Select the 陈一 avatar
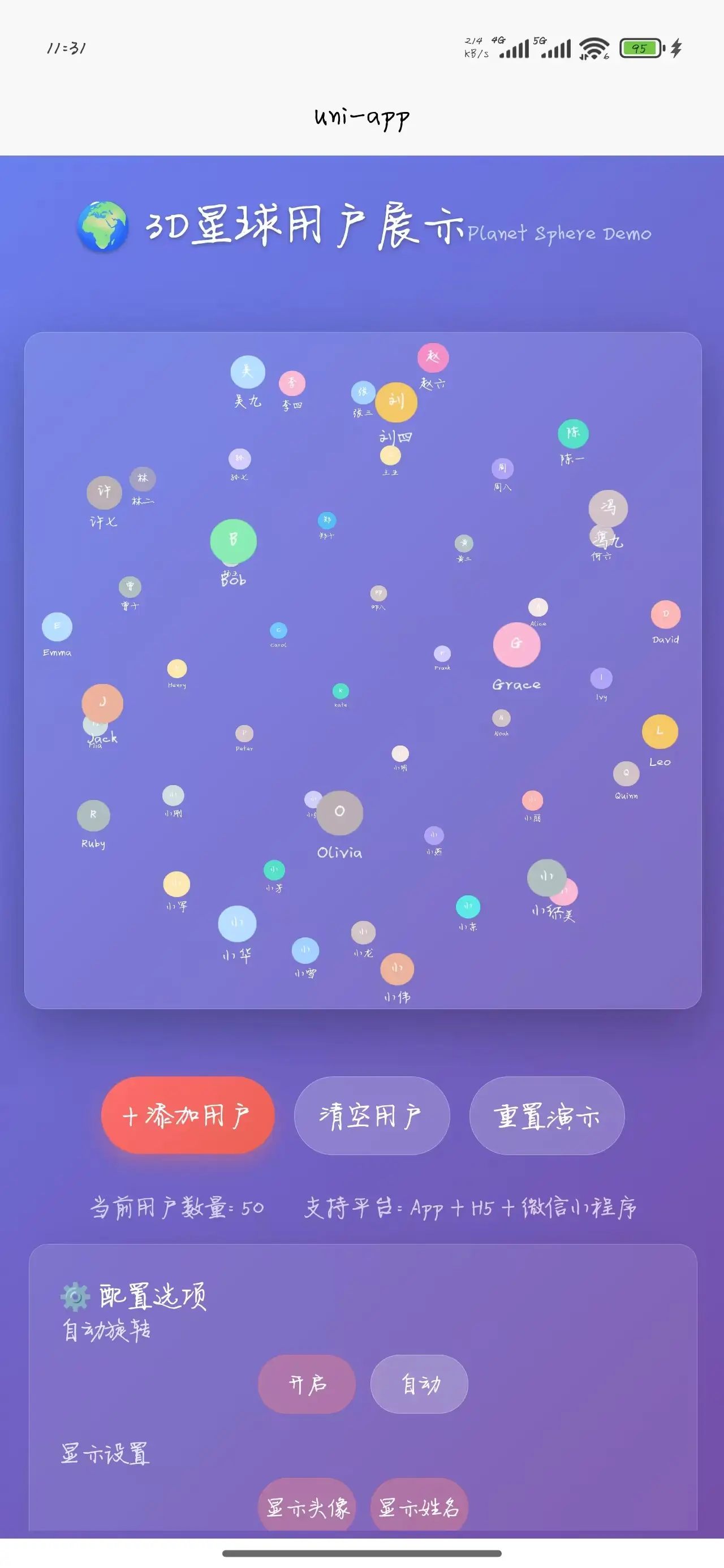This screenshot has height=1568, width=724. tap(573, 433)
